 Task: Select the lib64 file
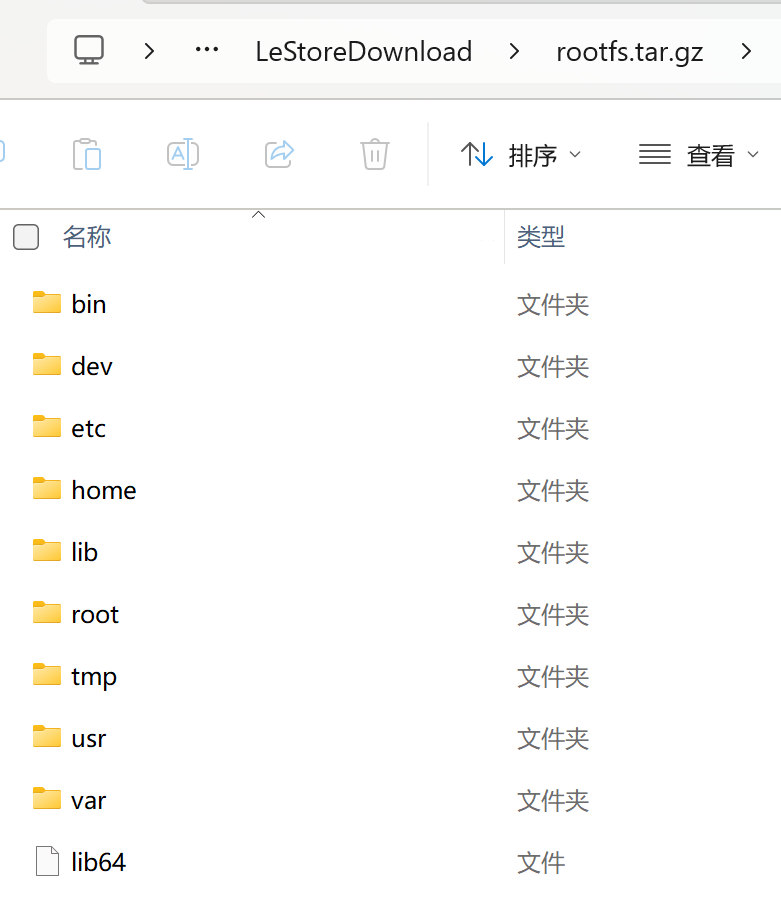coord(98,862)
